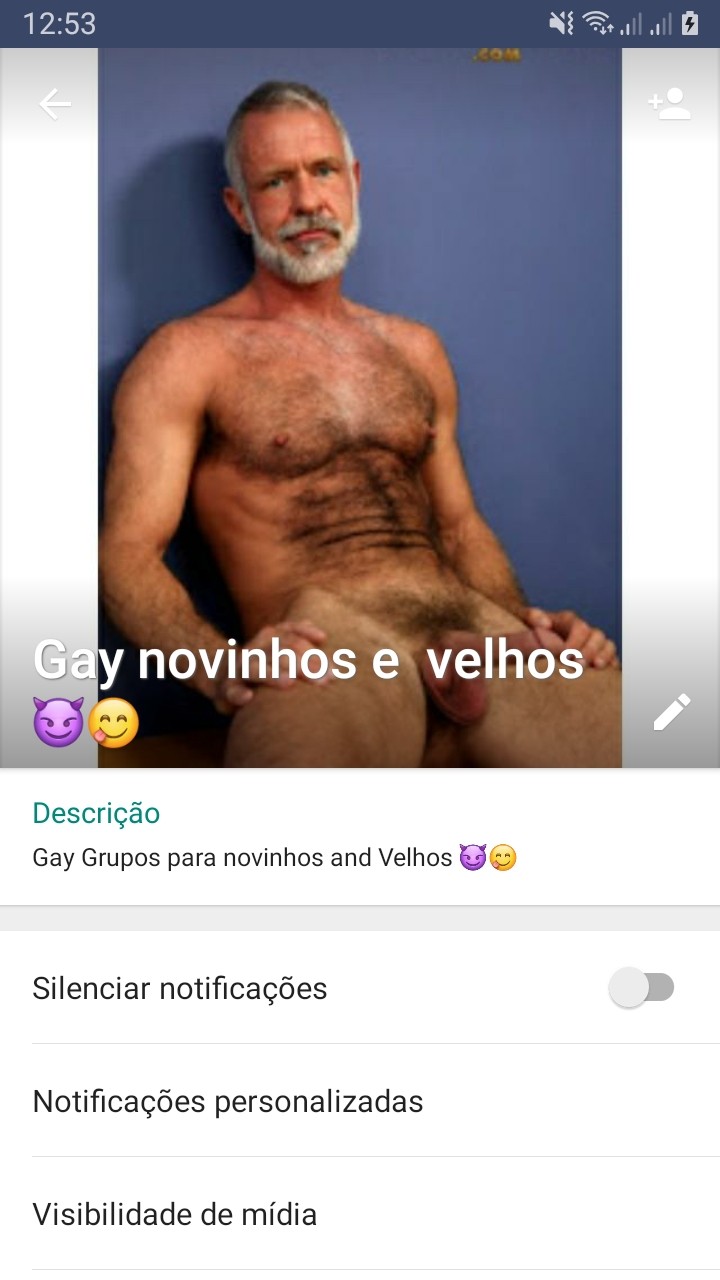720x1280 pixels.
Task: Edit the group name with pencil icon
Action: pyautogui.click(x=671, y=712)
